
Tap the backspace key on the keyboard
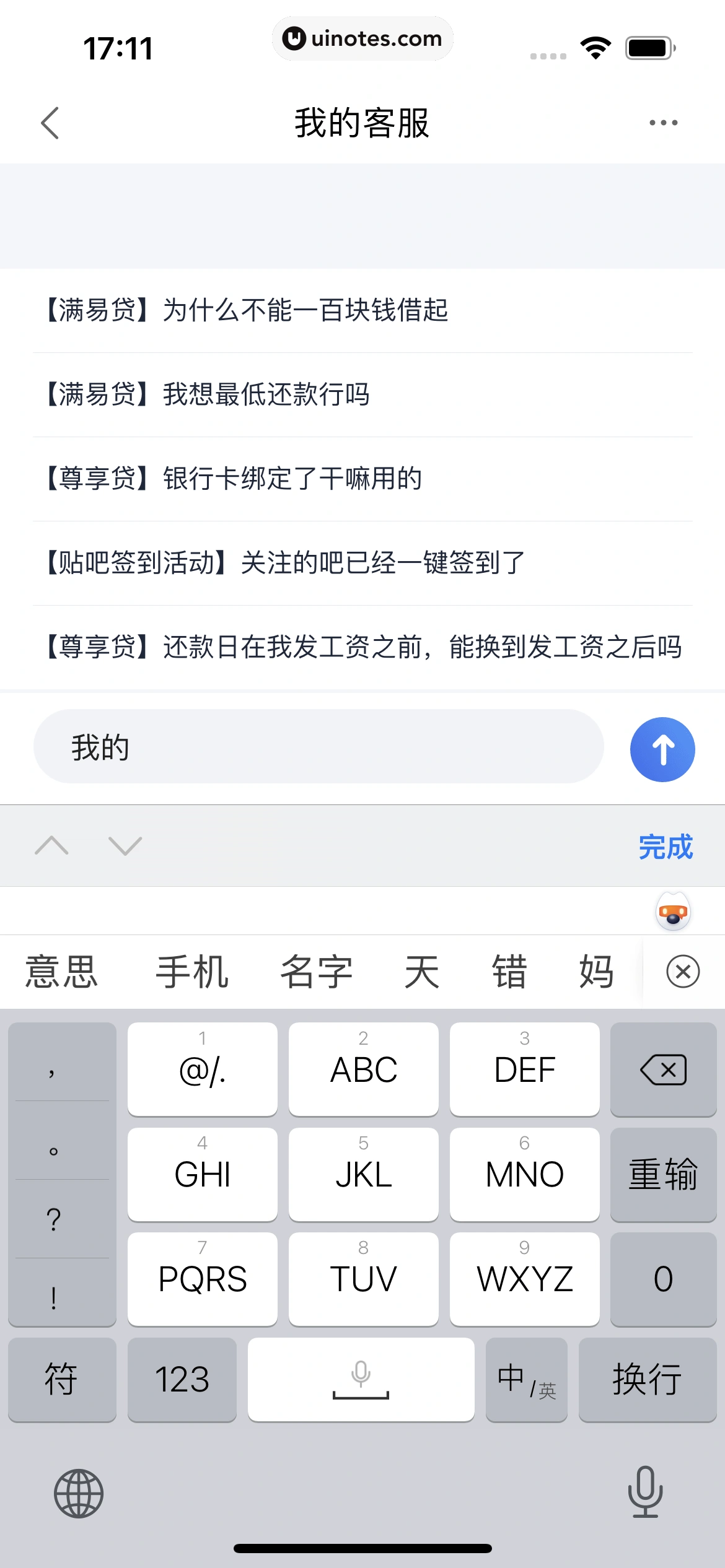tap(663, 1068)
